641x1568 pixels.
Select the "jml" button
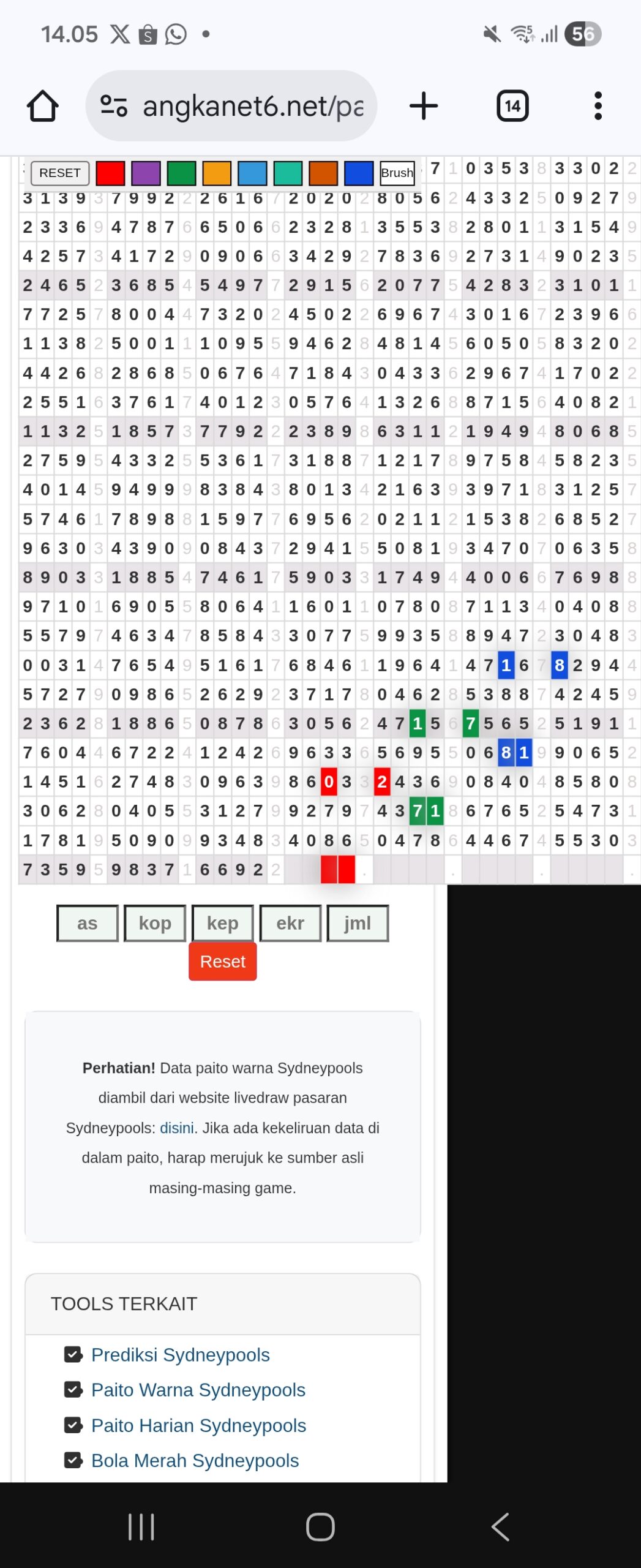(358, 923)
